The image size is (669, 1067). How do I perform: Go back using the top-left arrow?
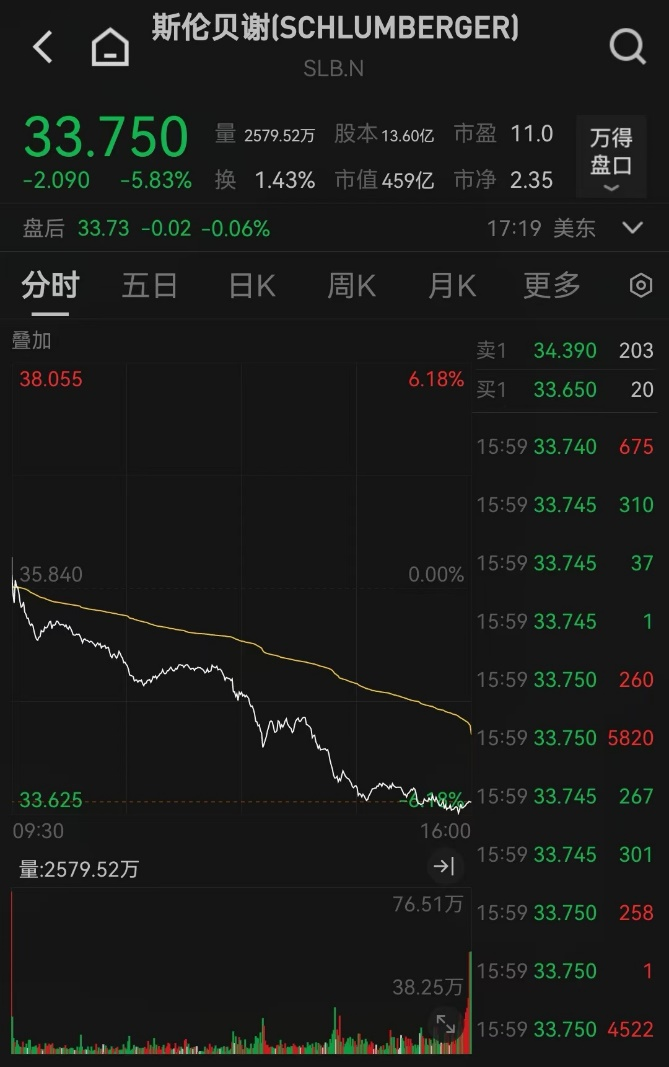point(42,46)
